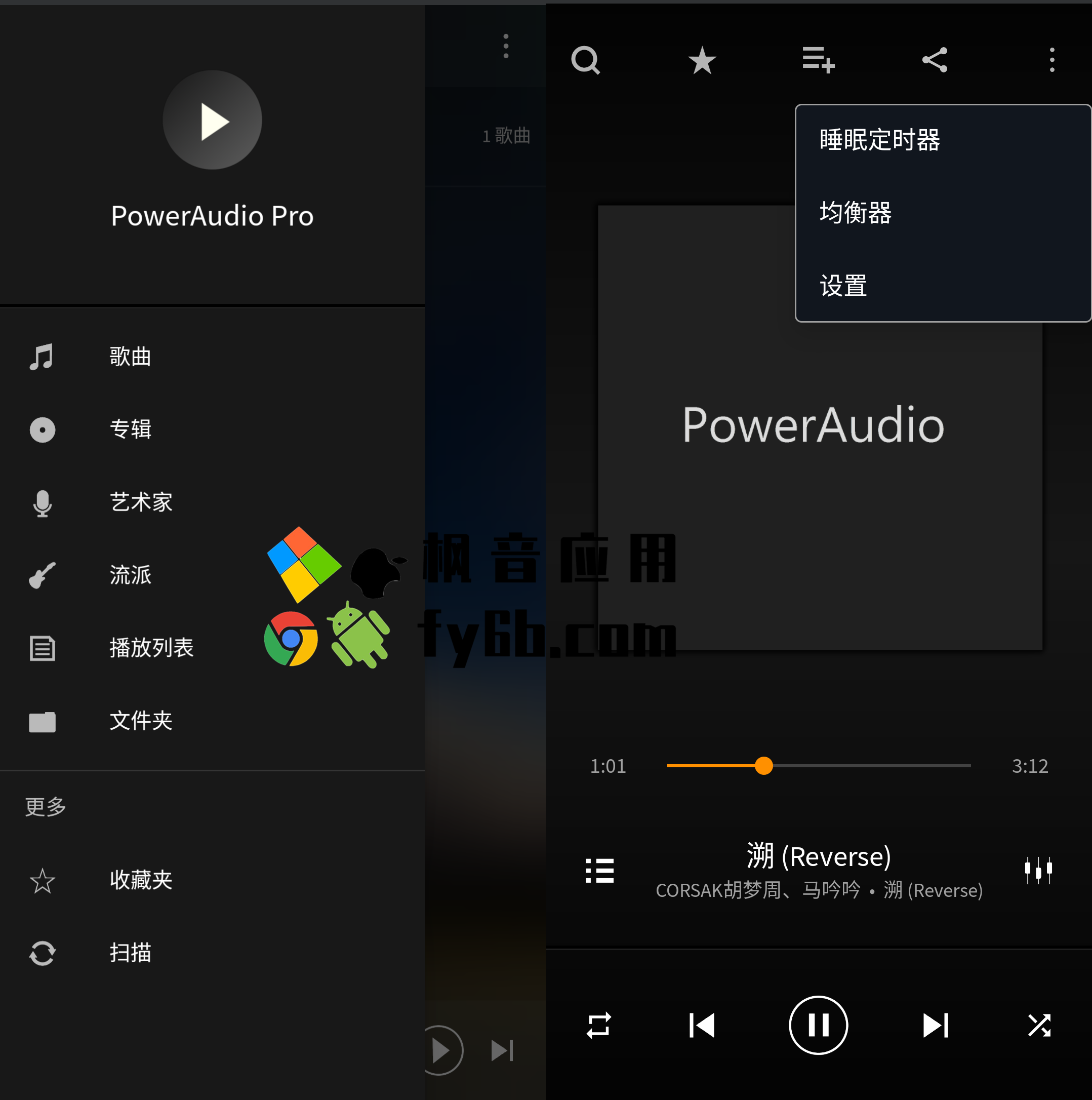Add track to a playlist
Screen dimensions: 1092x1100
pos(818,60)
